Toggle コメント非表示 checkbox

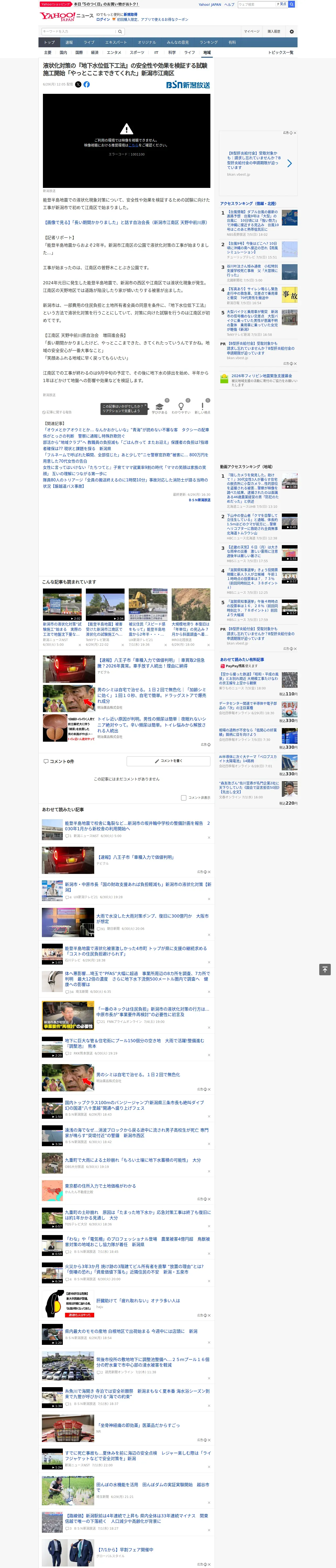[x=183, y=797]
